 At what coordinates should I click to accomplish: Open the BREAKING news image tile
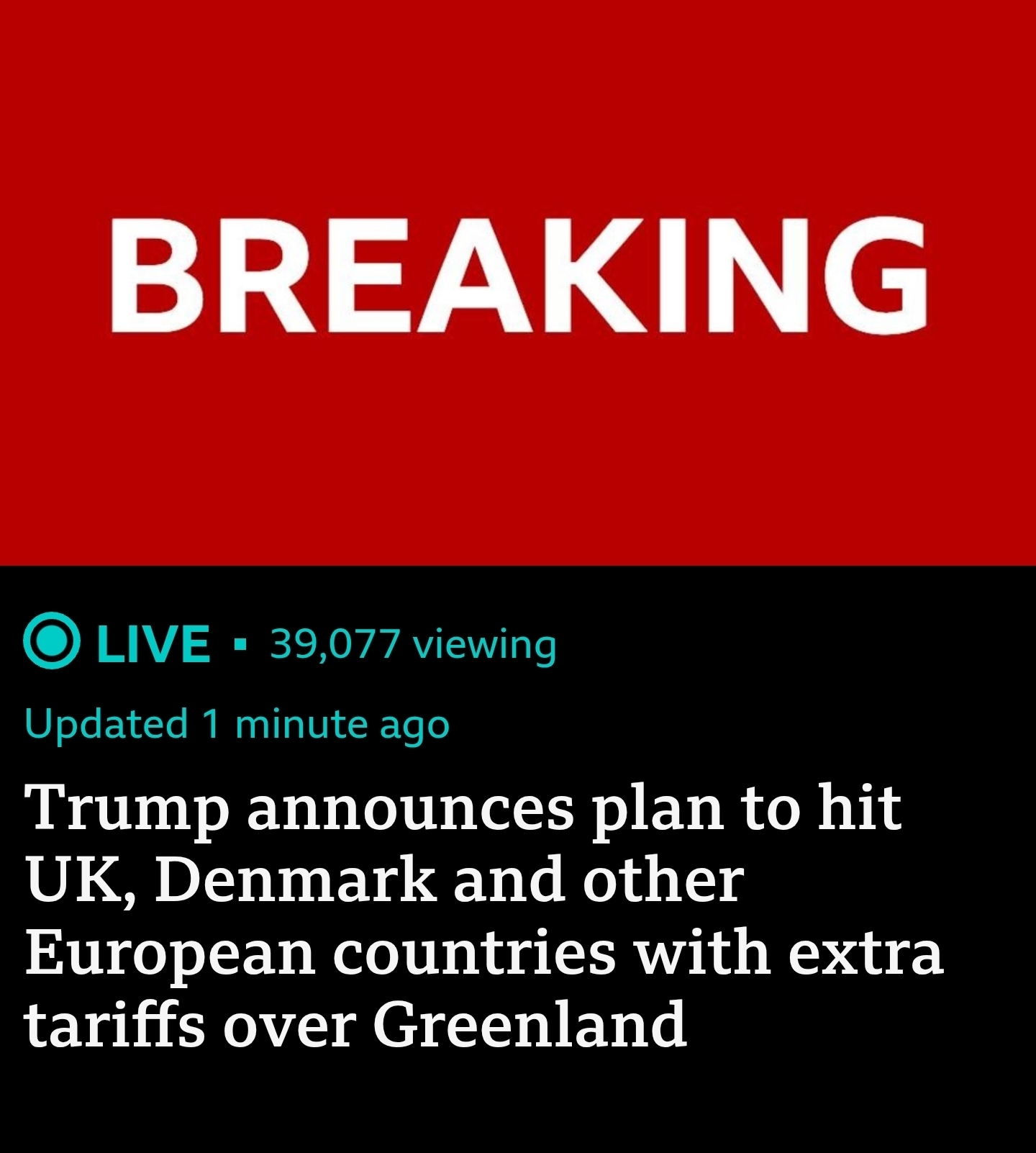coord(518,282)
